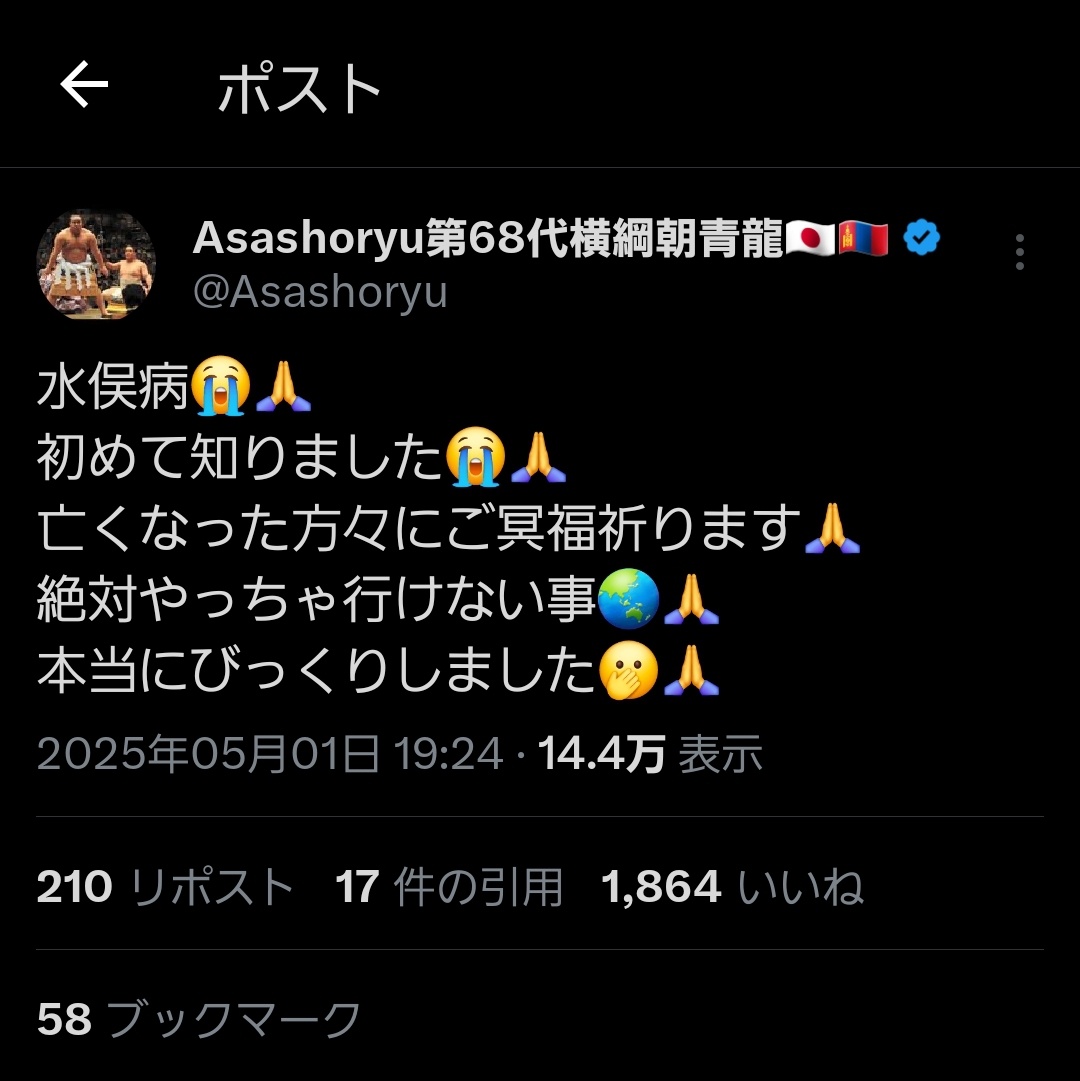View the 1,864 likes list
This screenshot has width=1080, height=1081.
coord(732,887)
